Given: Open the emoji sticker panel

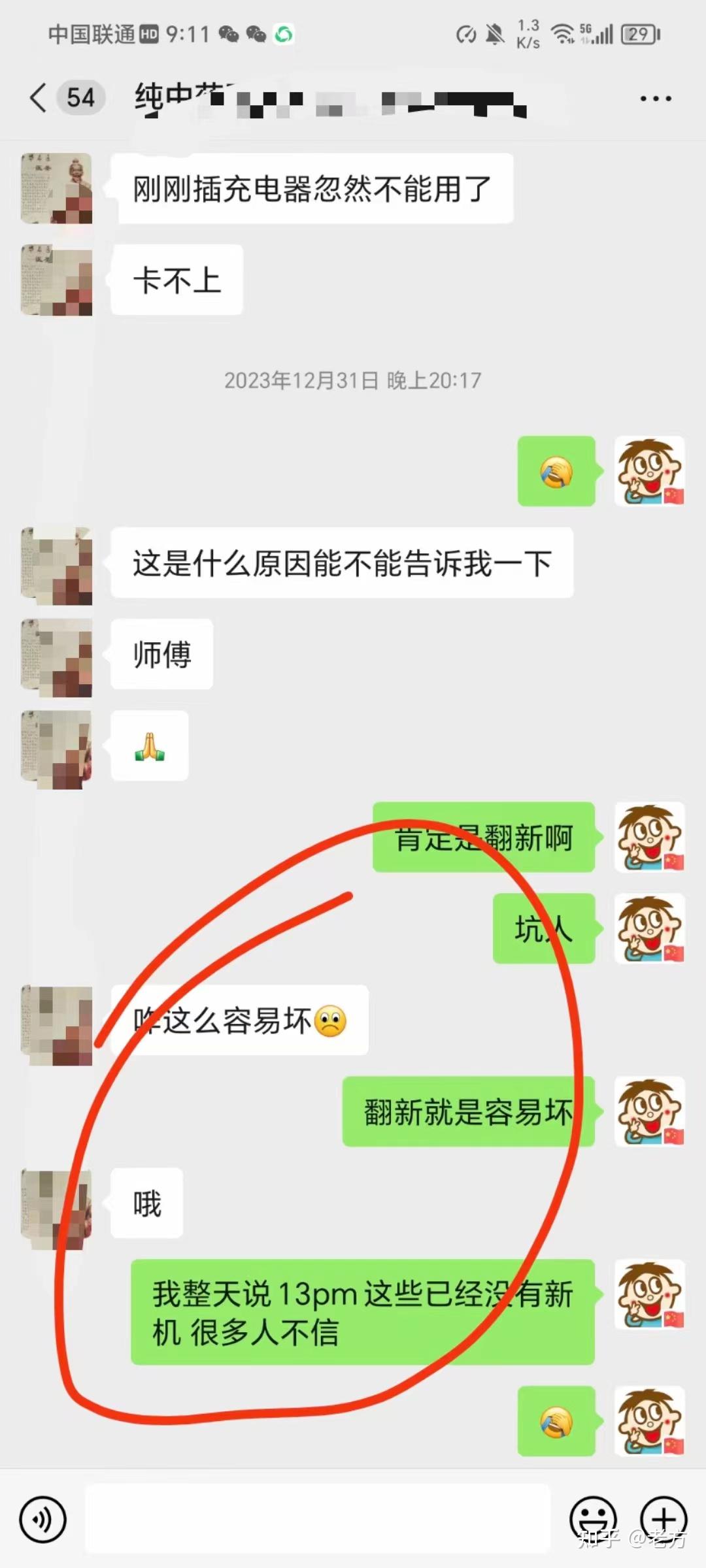Looking at the screenshot, I should pos(593,1519).
